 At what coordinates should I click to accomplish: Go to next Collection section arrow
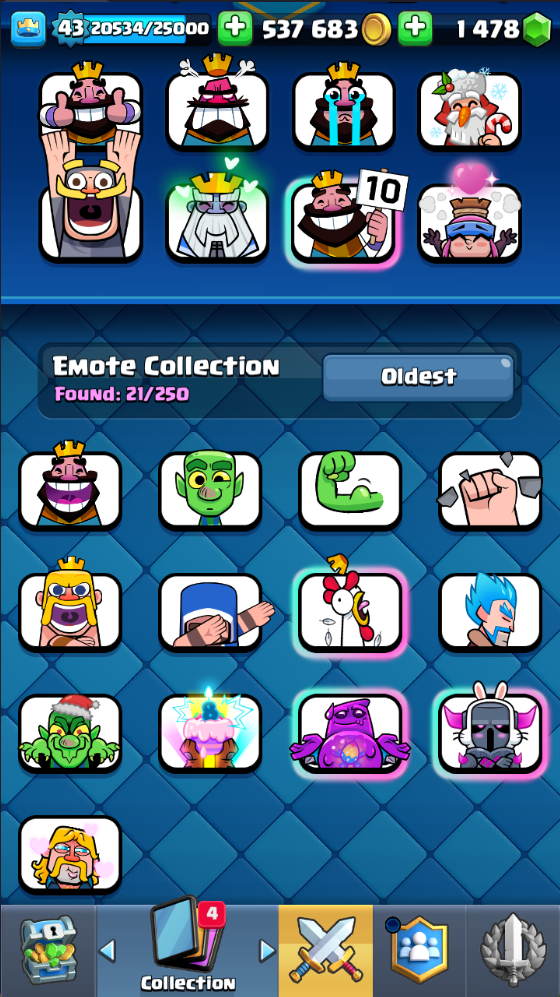pos(268,952)
